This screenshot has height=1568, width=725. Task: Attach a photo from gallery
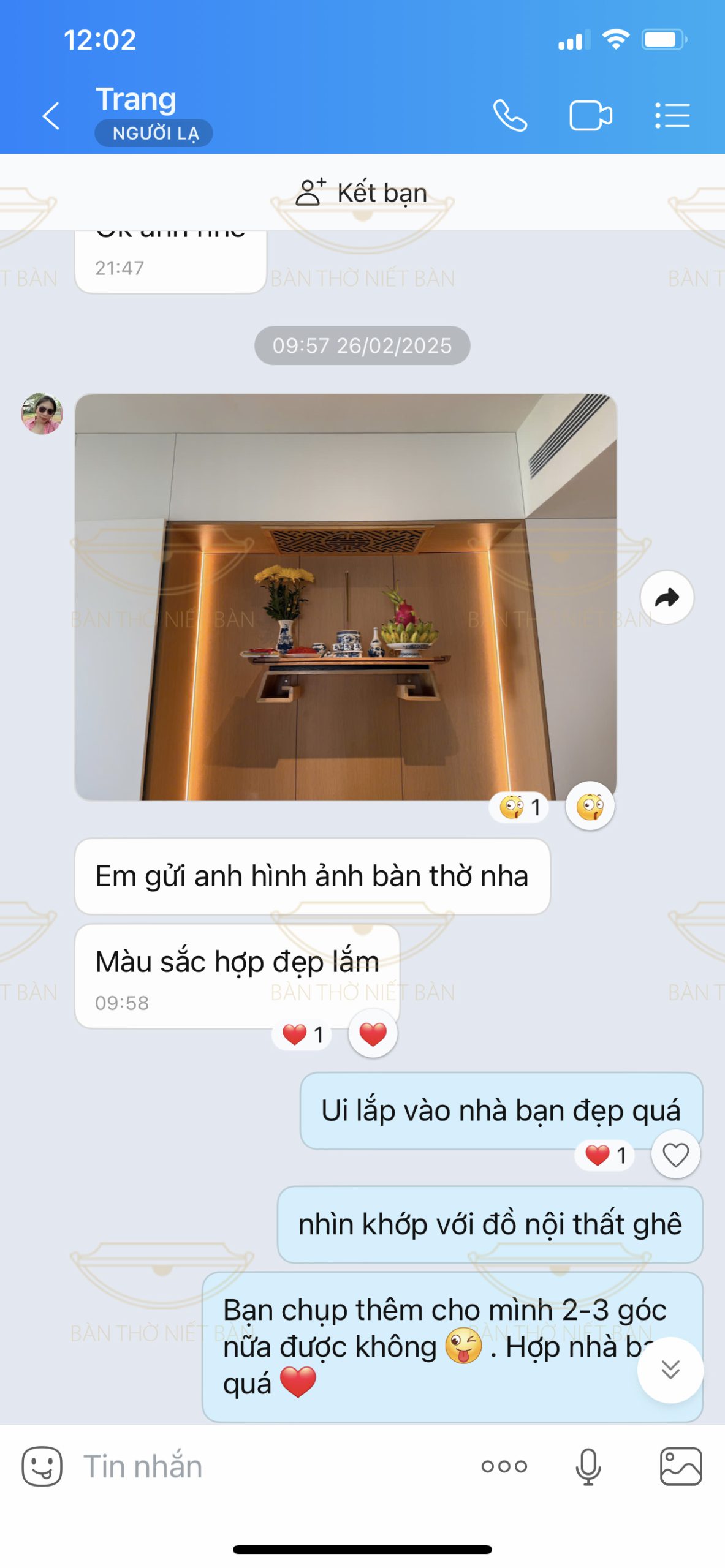pos(680,1466)
